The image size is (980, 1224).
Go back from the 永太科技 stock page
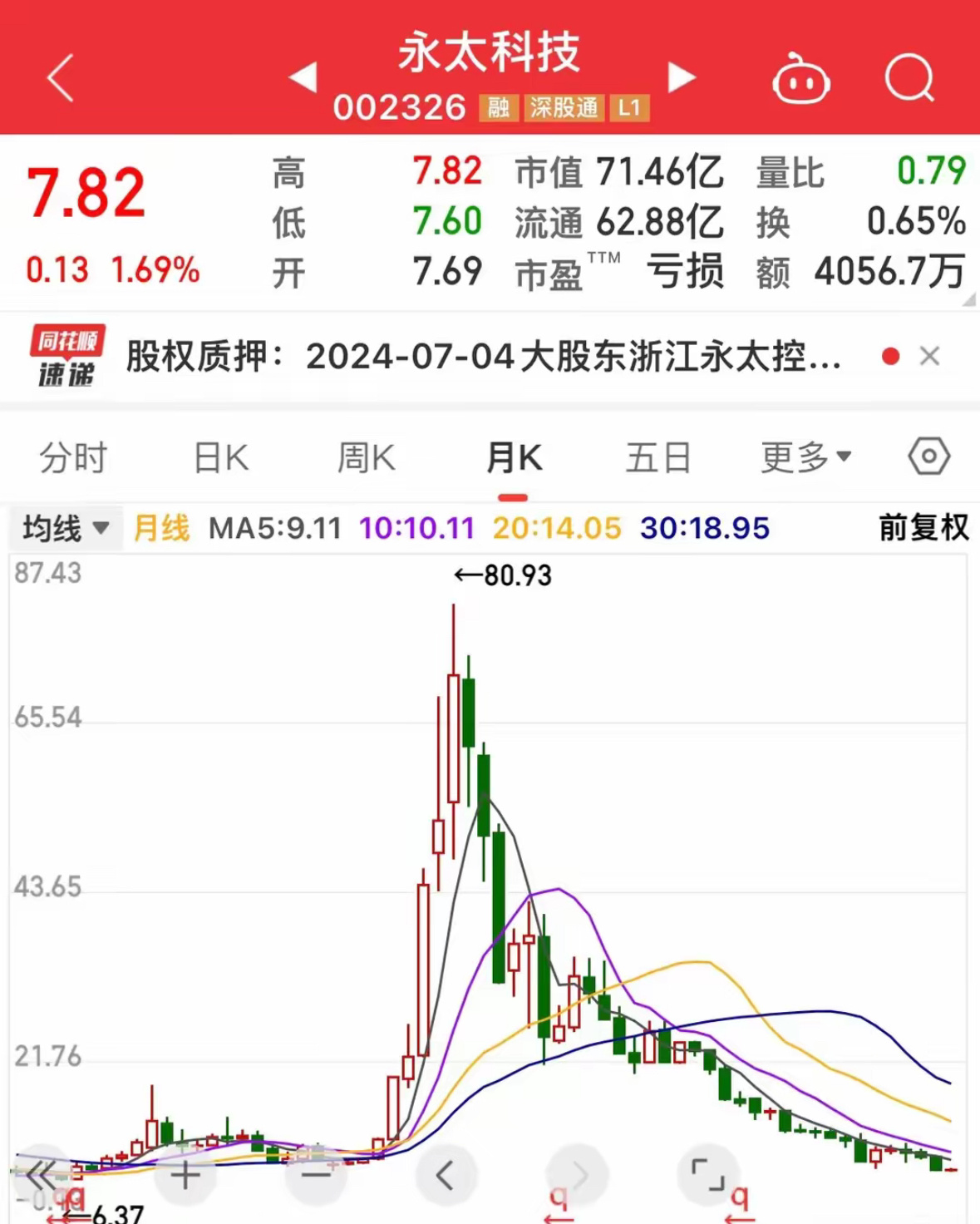[x=61, y=78]
